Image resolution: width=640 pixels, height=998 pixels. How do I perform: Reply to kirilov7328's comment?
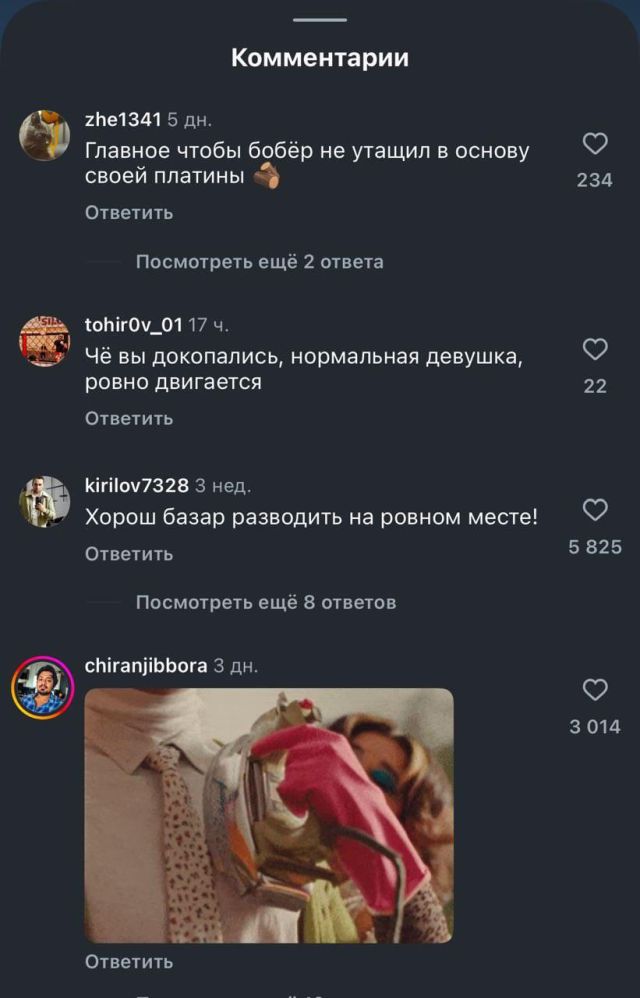pos(129,553)
